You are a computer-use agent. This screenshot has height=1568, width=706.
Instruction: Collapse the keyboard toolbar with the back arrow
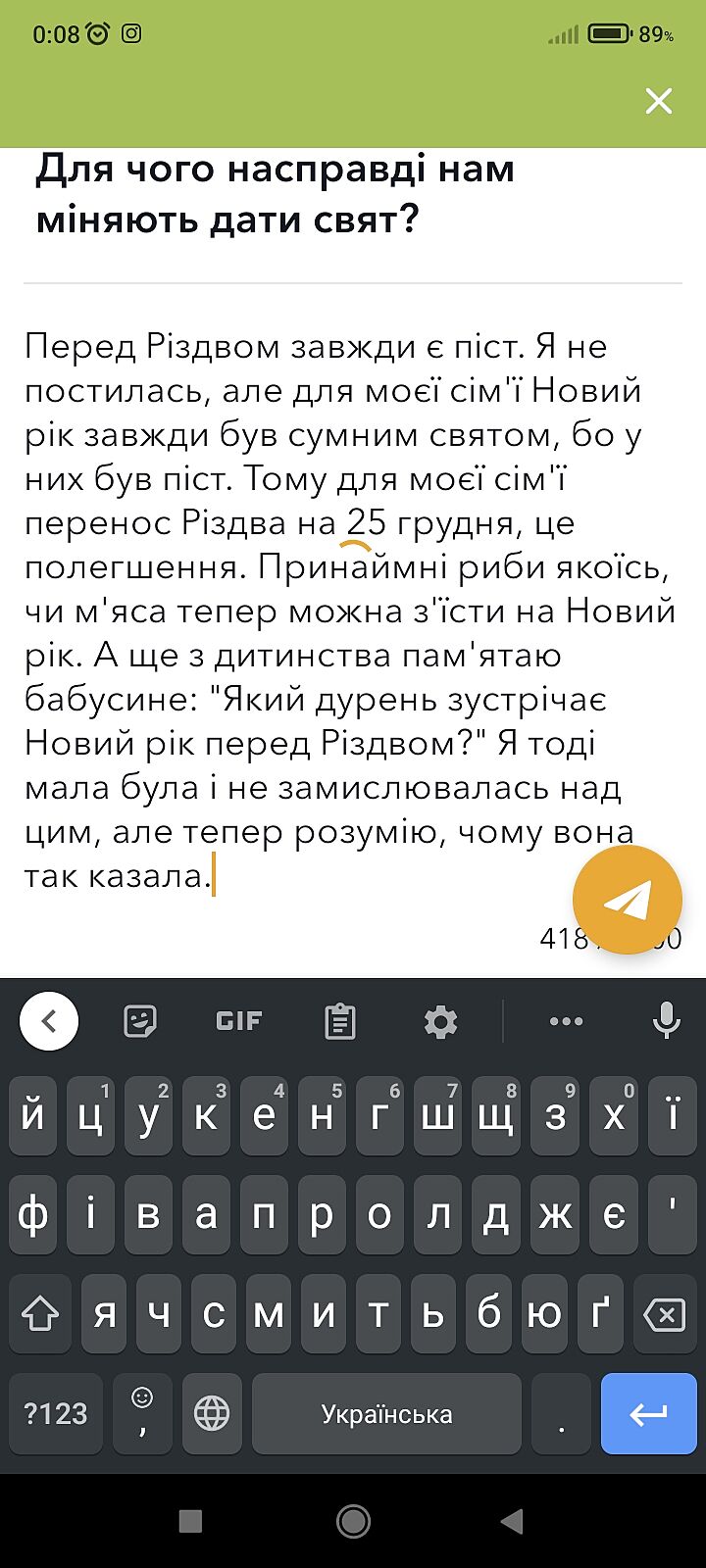tap(48, 1021)
